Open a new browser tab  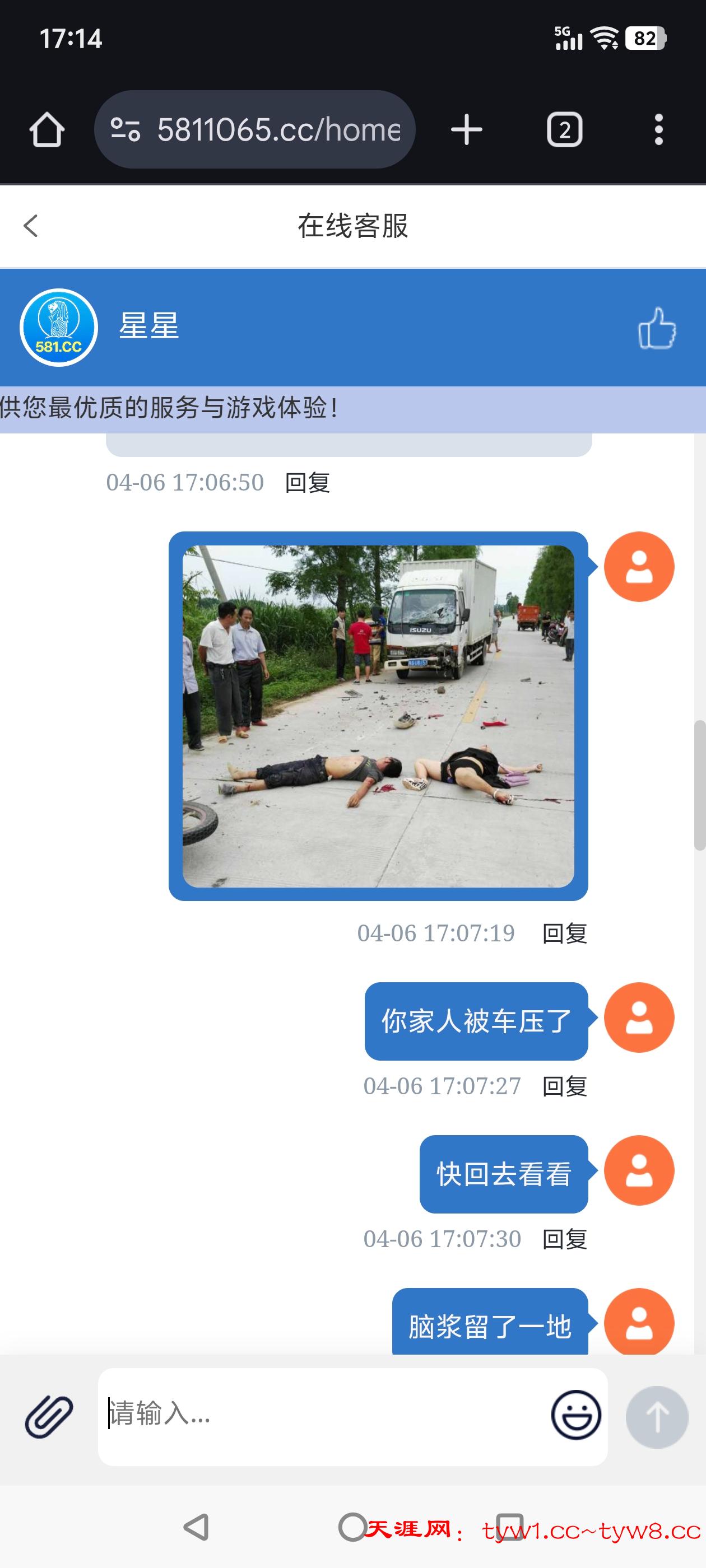click(x=467, y=130)
